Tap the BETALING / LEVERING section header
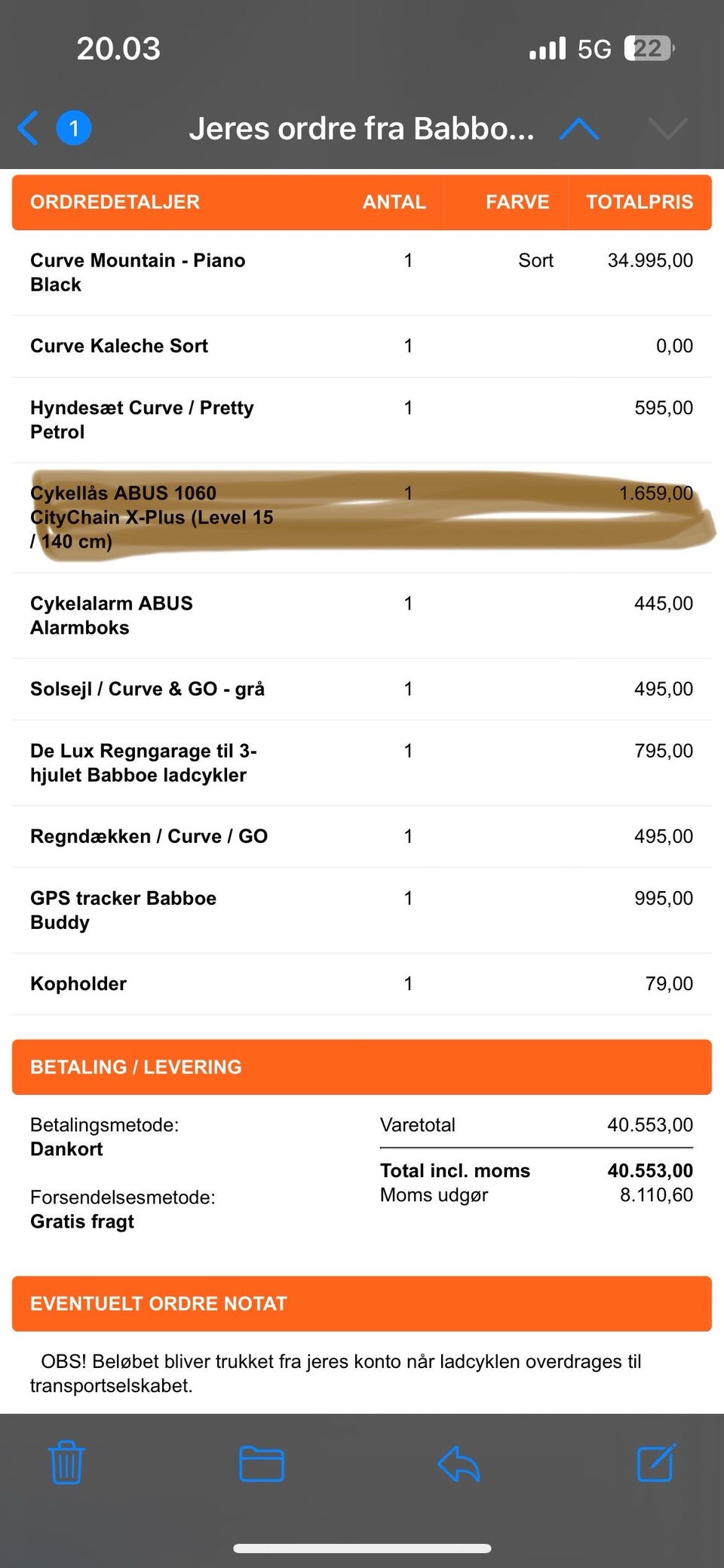The image size is (724, 1568). pyautogui.click(x=362, y=1066)
